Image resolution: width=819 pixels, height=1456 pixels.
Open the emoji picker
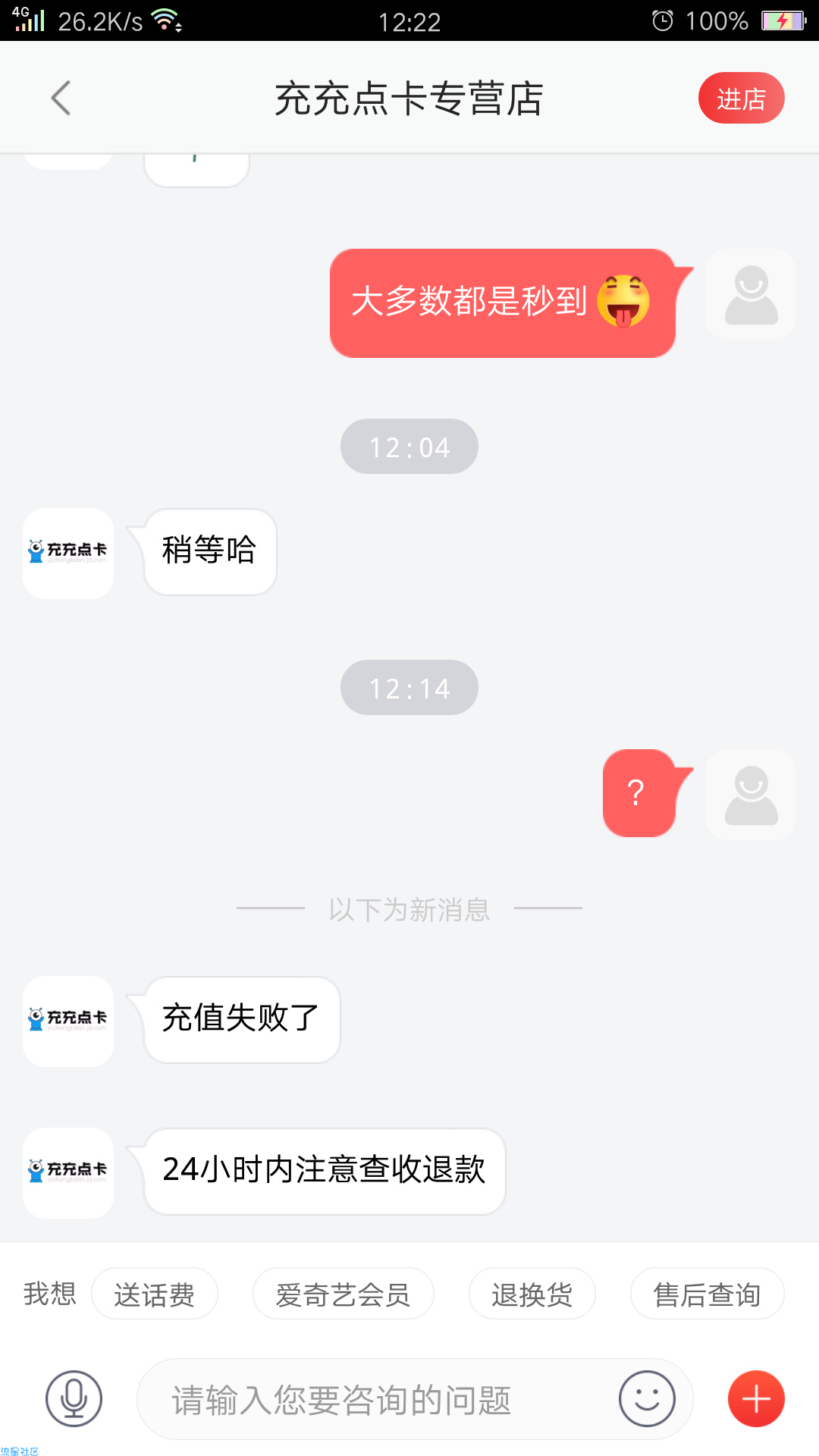(647, 1399)
